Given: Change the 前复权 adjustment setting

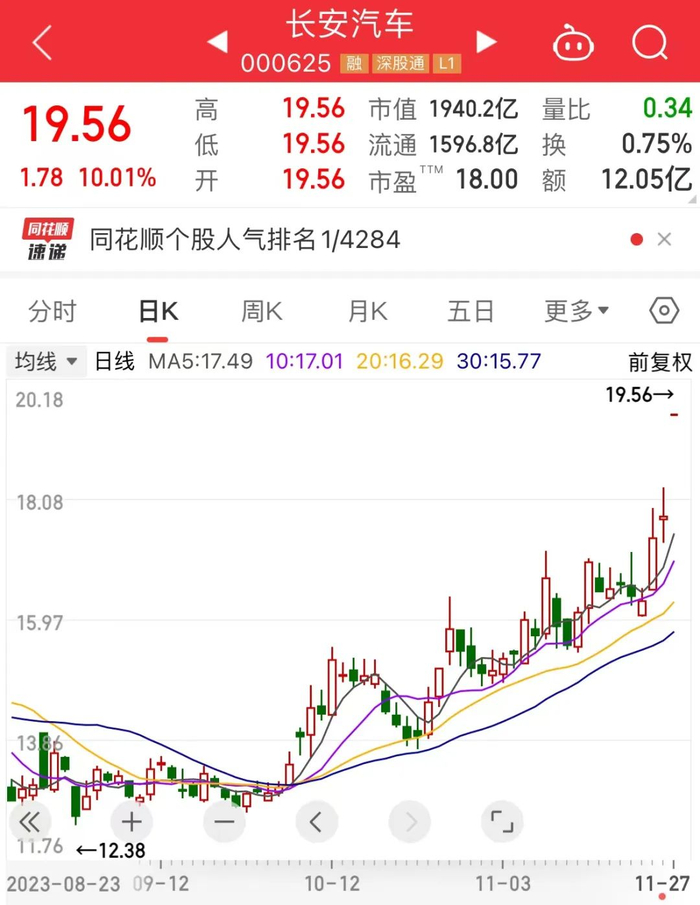Looking at the screenshot, I should tap(660, 362).
